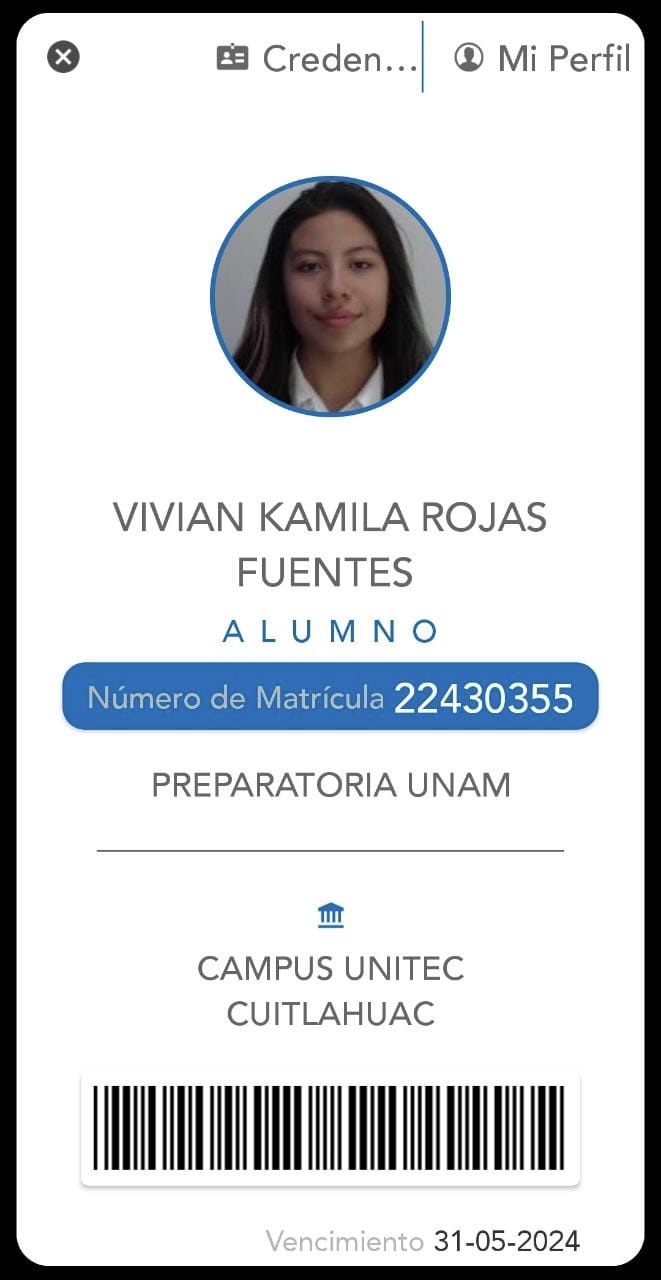Open the Mi Perfil tab
The height and width of the screenshot is (1280, 661).
(542, 58)
